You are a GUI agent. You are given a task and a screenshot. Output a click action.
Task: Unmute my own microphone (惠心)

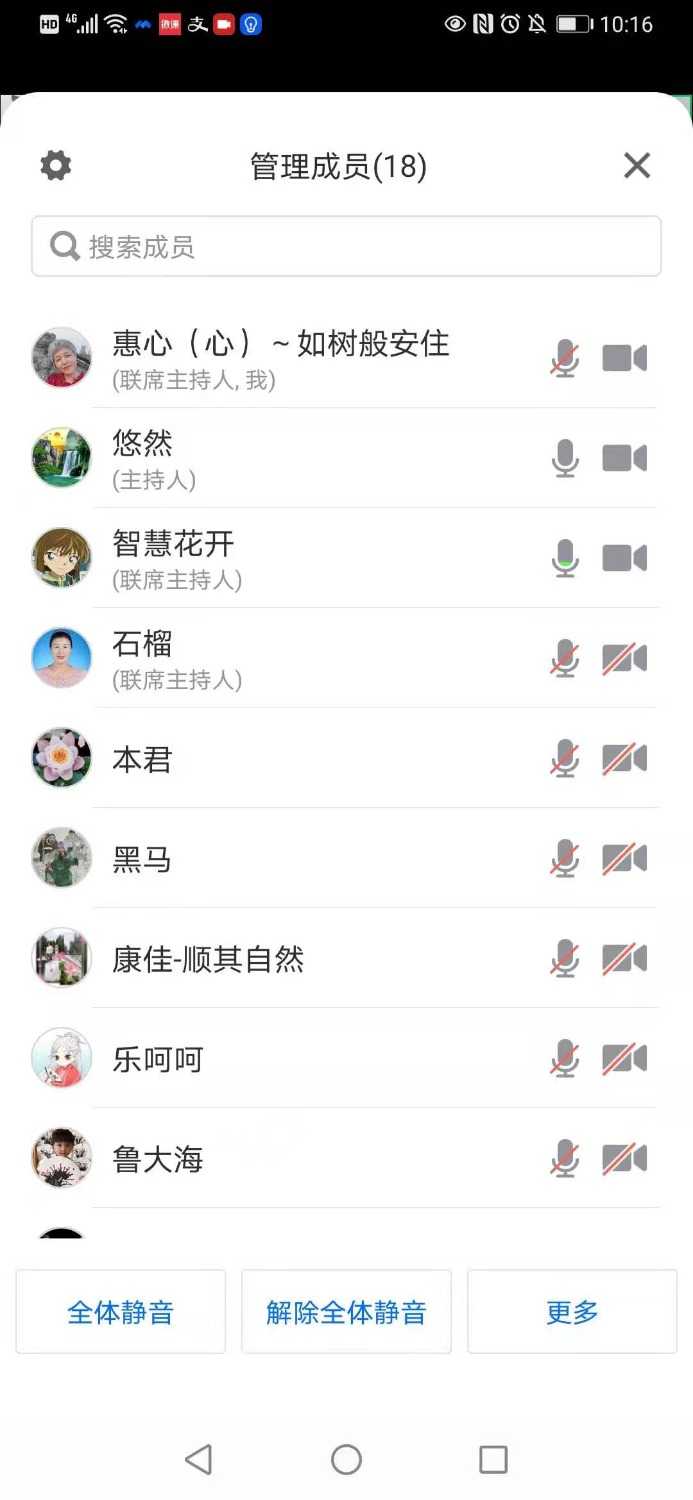click(x=565, y=358)
